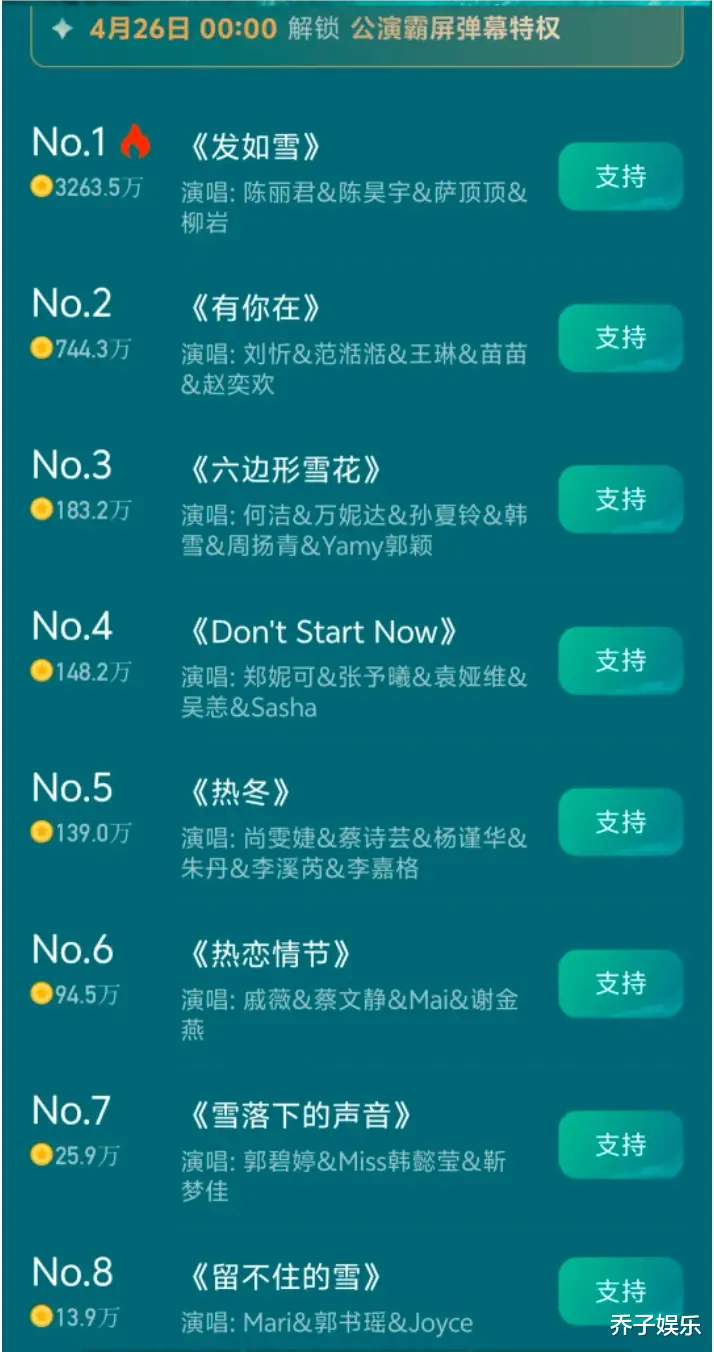714x1352 pixels.
Task: Give support to 《雪落下的声音》
Action: 620,1145
